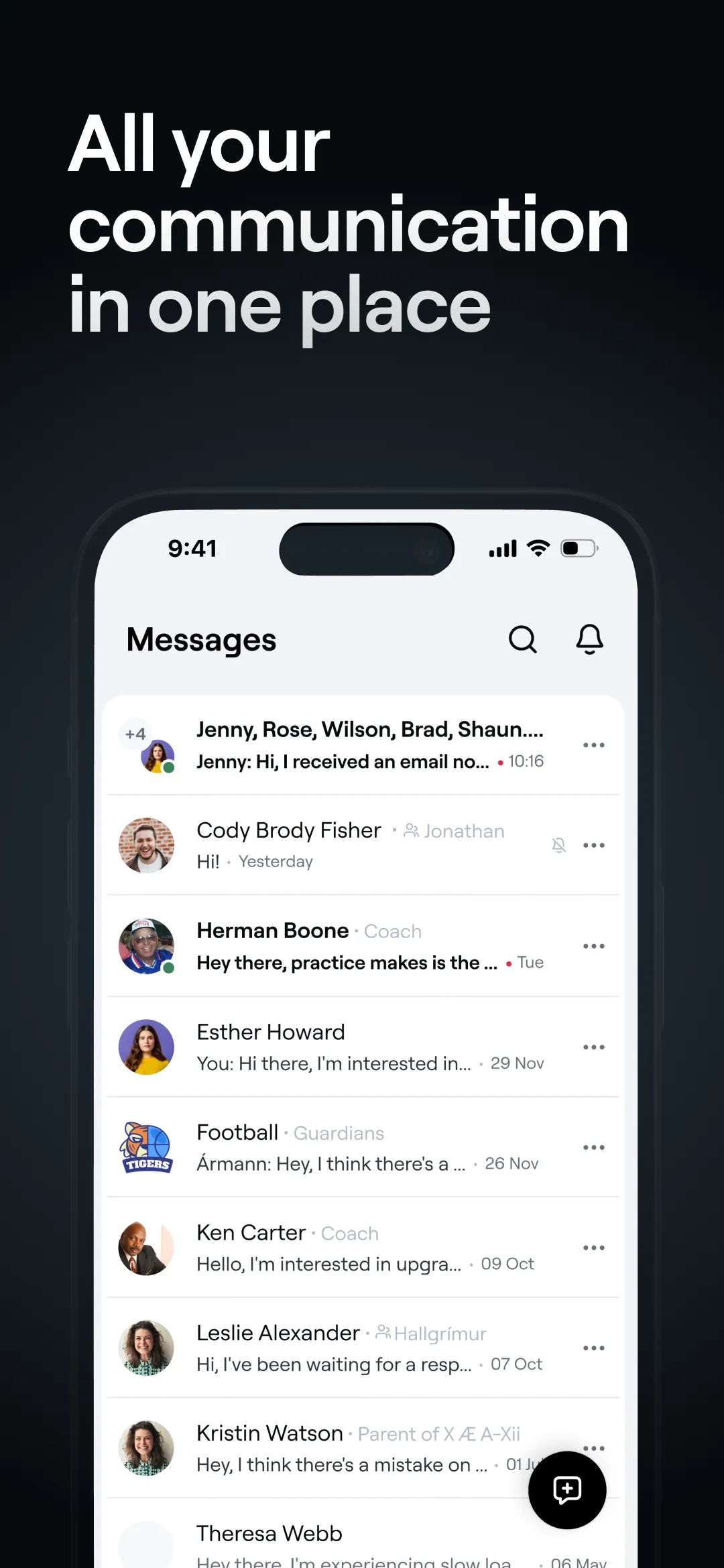
Task: Open options menu for the Jenny group chat
Action: (594, 745)
